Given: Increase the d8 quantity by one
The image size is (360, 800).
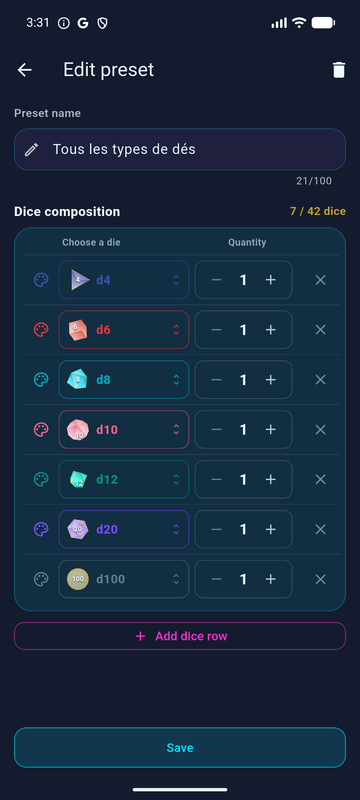Looking at the screenshot, I should pos(271,380).
